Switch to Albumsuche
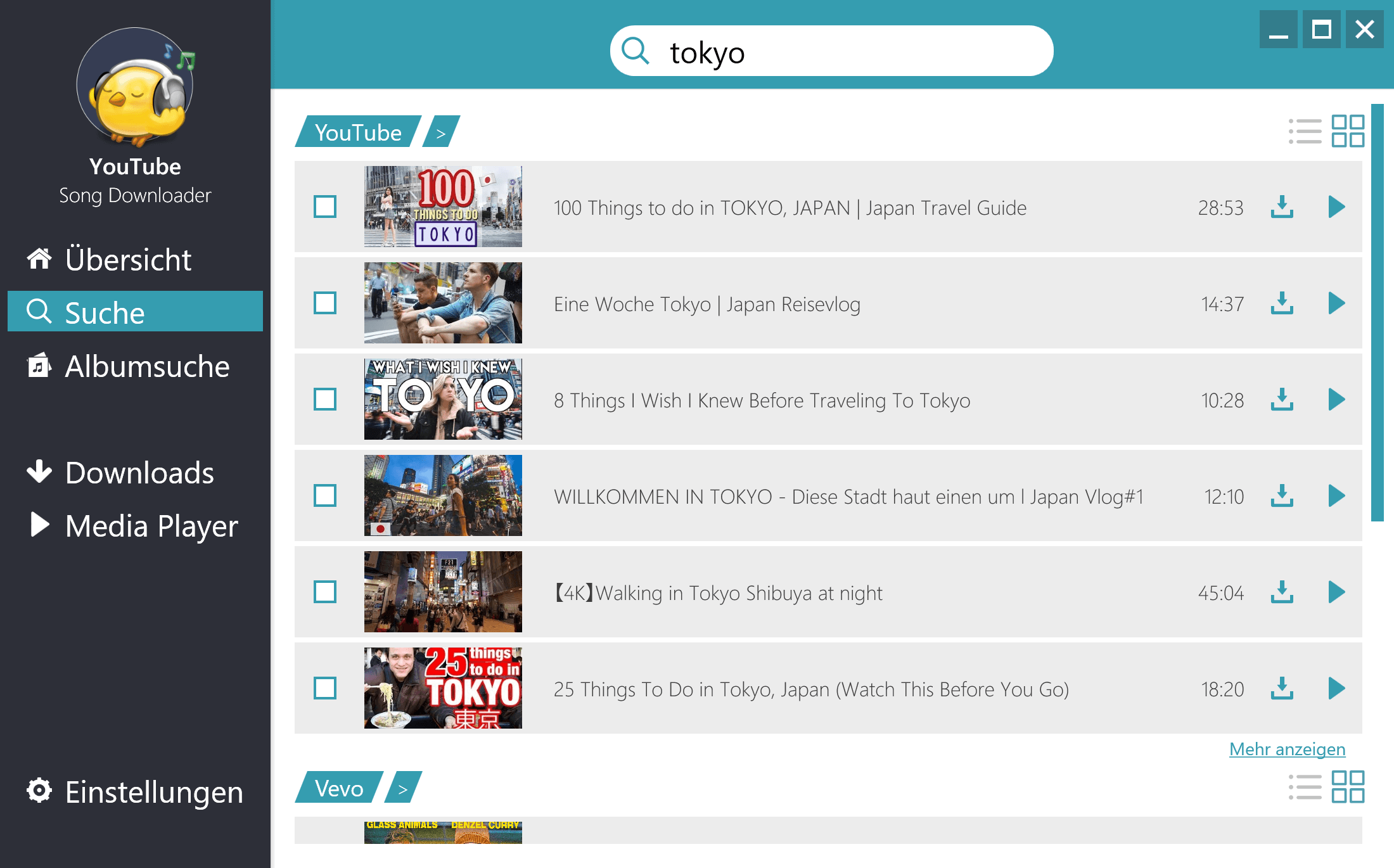 tap(146, 366)
